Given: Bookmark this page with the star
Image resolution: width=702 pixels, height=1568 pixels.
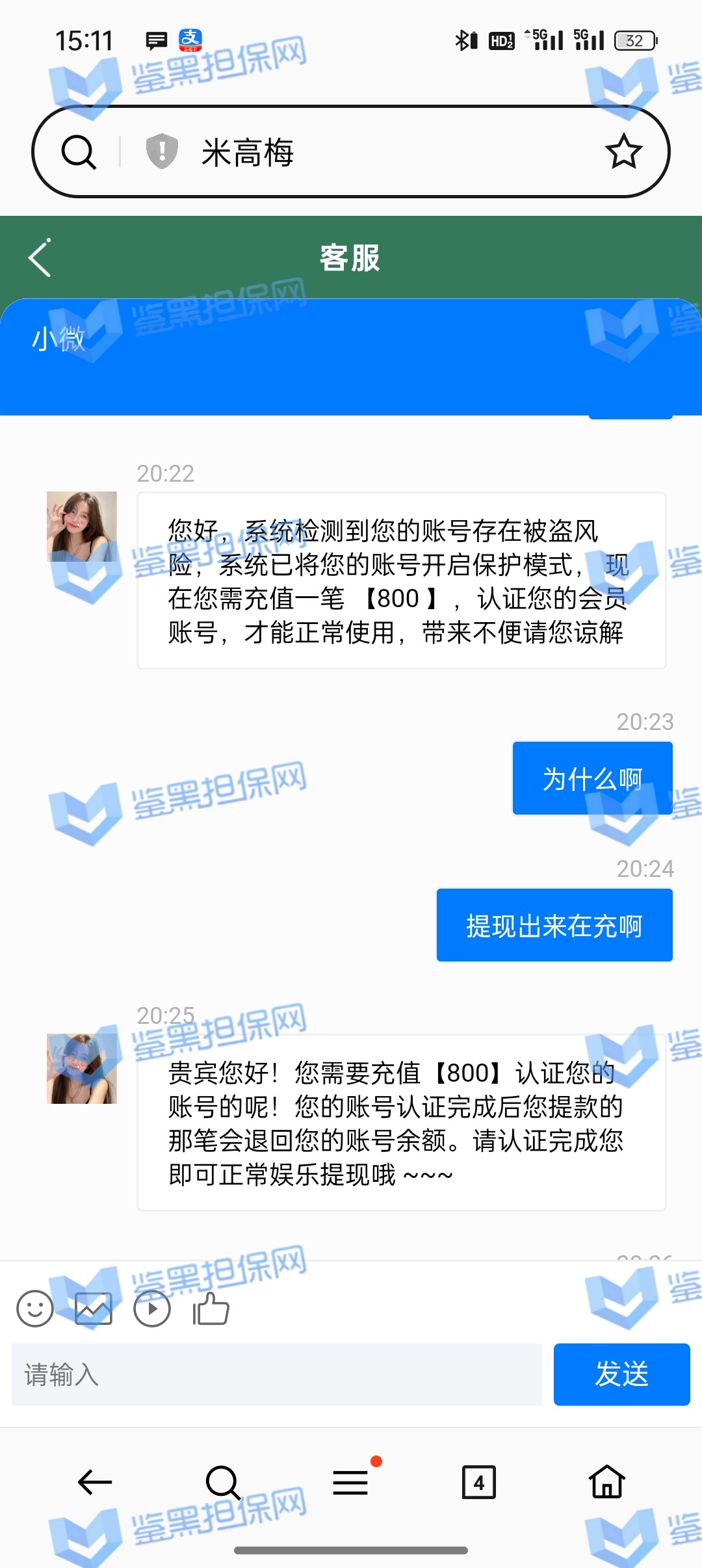Looking at the screenshot, I should click(623, 151).
